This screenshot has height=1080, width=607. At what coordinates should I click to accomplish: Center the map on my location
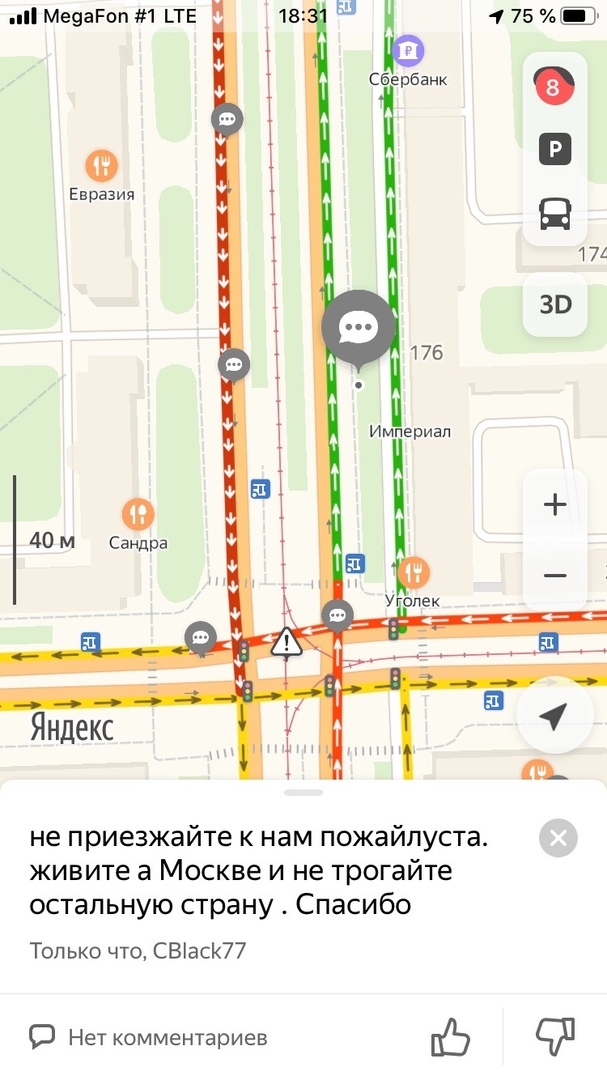tap(553, 716)
